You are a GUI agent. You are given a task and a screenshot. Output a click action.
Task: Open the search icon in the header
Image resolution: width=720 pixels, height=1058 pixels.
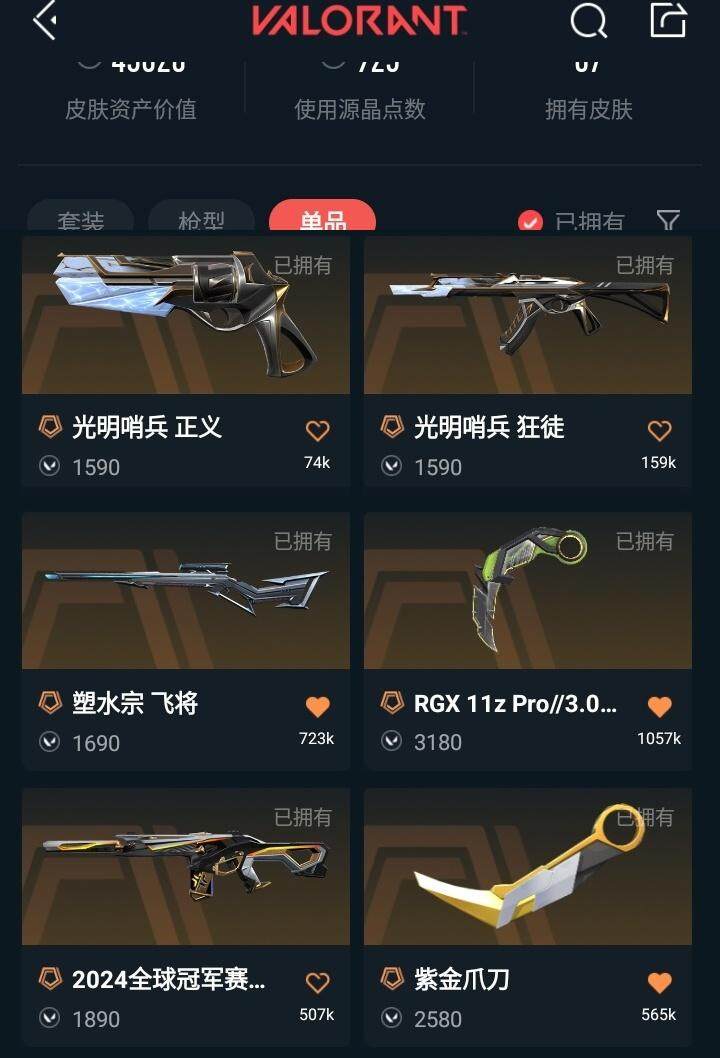coord(588,21)
